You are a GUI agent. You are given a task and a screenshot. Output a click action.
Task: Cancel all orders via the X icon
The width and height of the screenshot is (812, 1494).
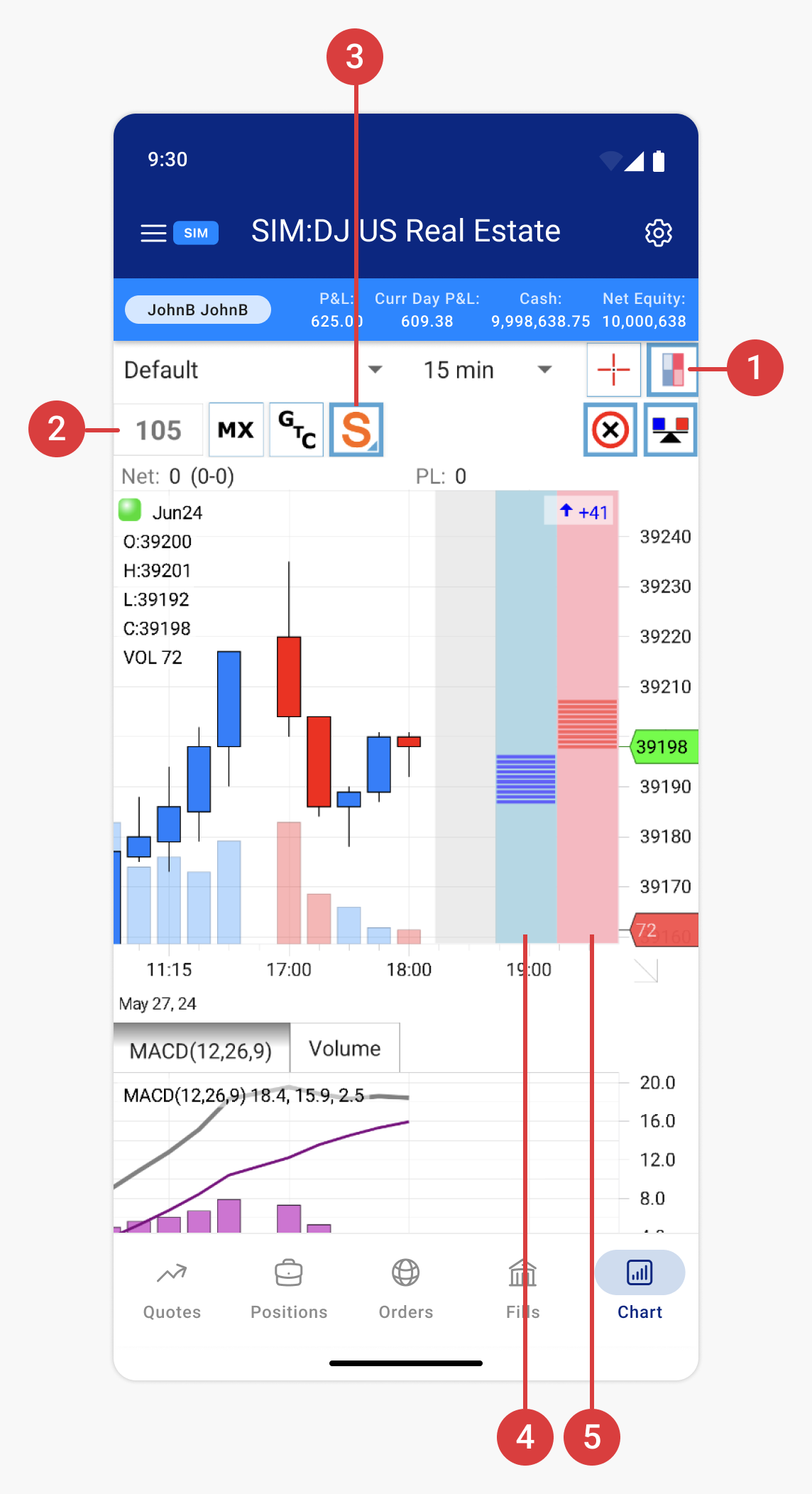point(610,430)
